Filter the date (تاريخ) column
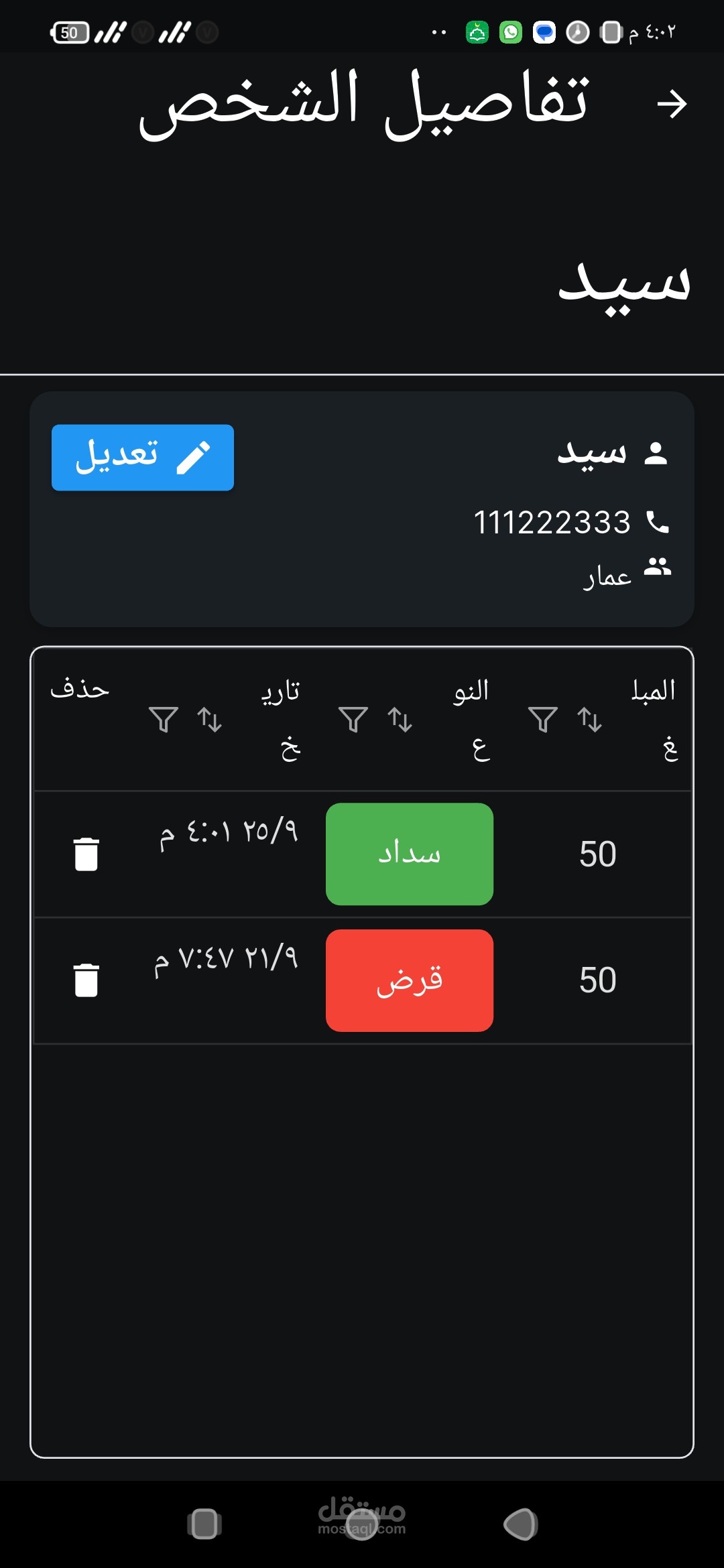The height and width of the screenshot is (1568, 724). [x=163, y=720]
